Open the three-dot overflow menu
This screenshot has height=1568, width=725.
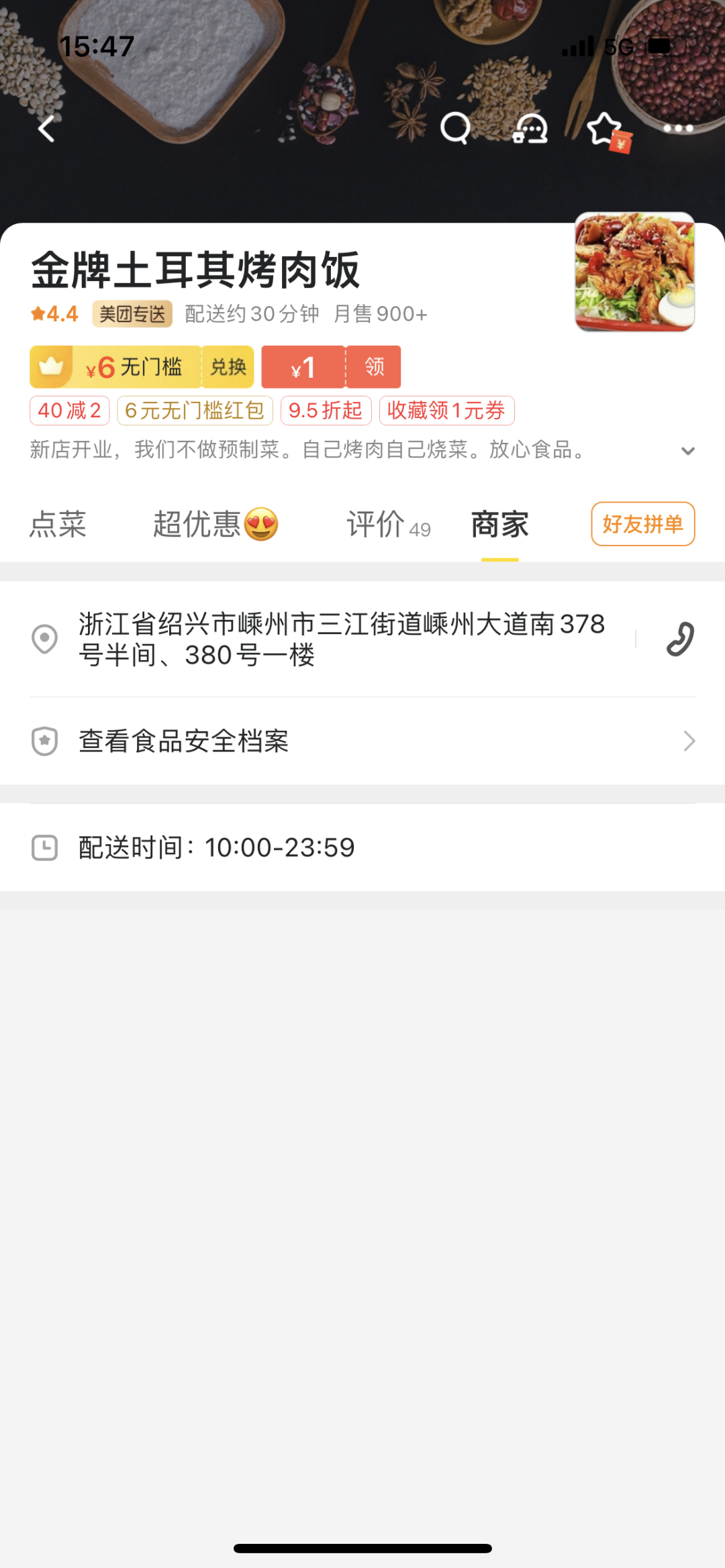tap(678, 128)
